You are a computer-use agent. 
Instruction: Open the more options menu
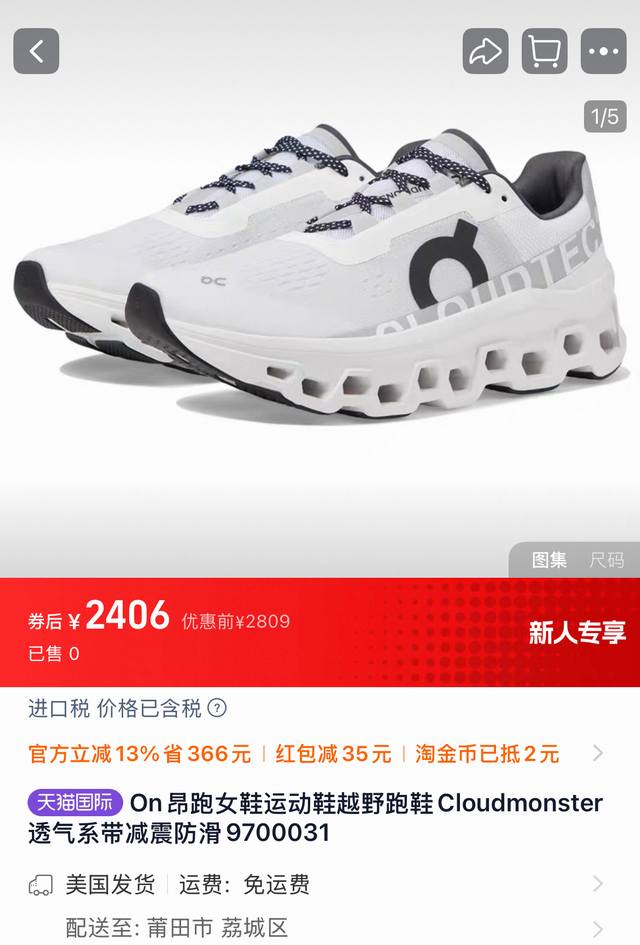point(603,51)
